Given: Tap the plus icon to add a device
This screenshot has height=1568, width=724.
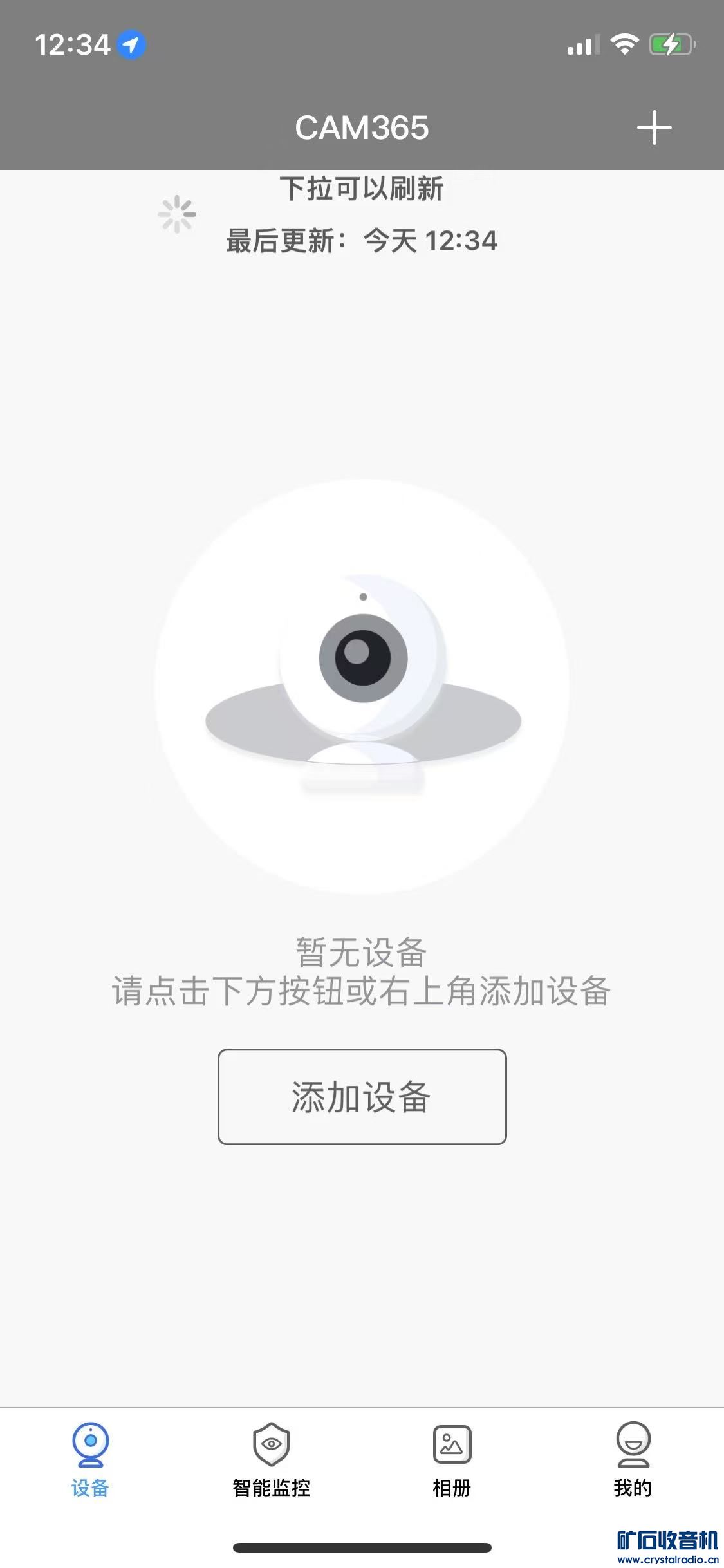Looking at the screenshot, I should tap(654, 127).
